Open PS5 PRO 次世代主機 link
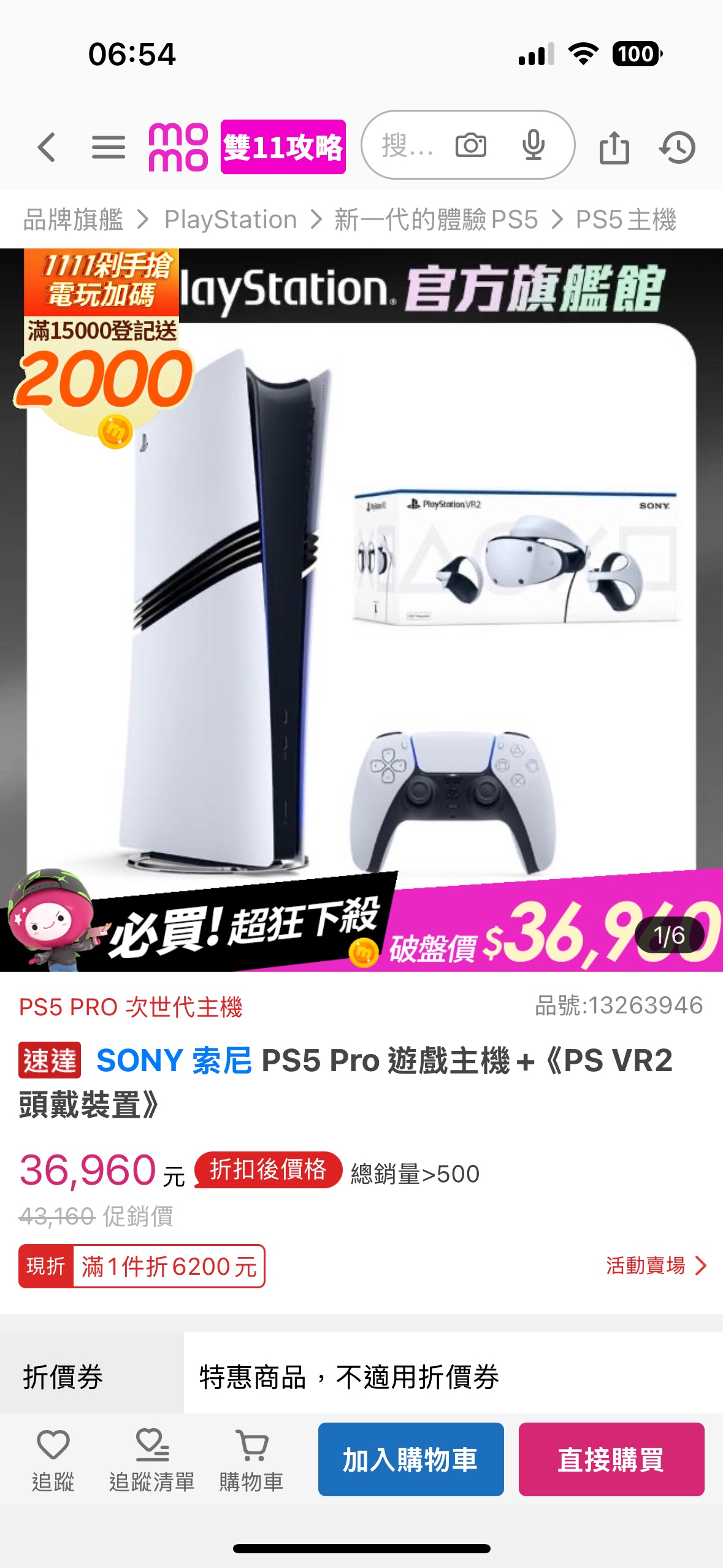 (131, 1007)
